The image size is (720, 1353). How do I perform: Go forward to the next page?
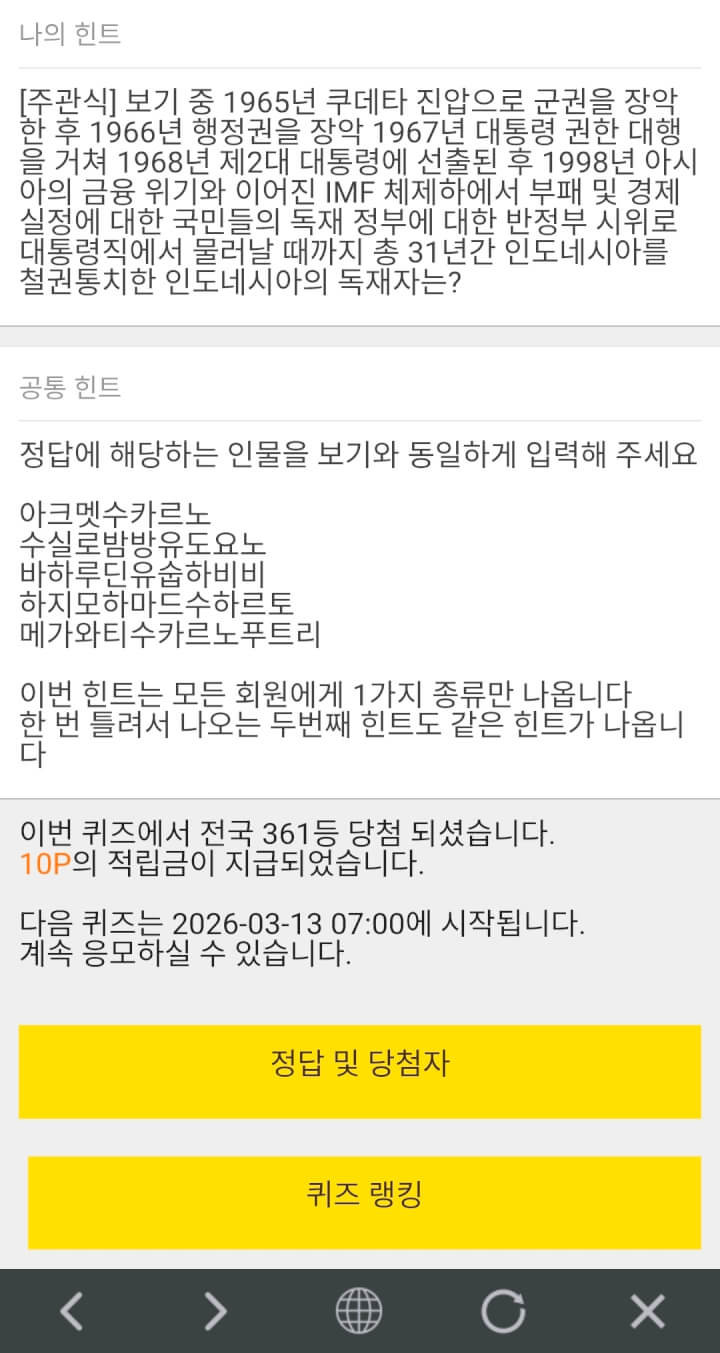(215, 1310)
